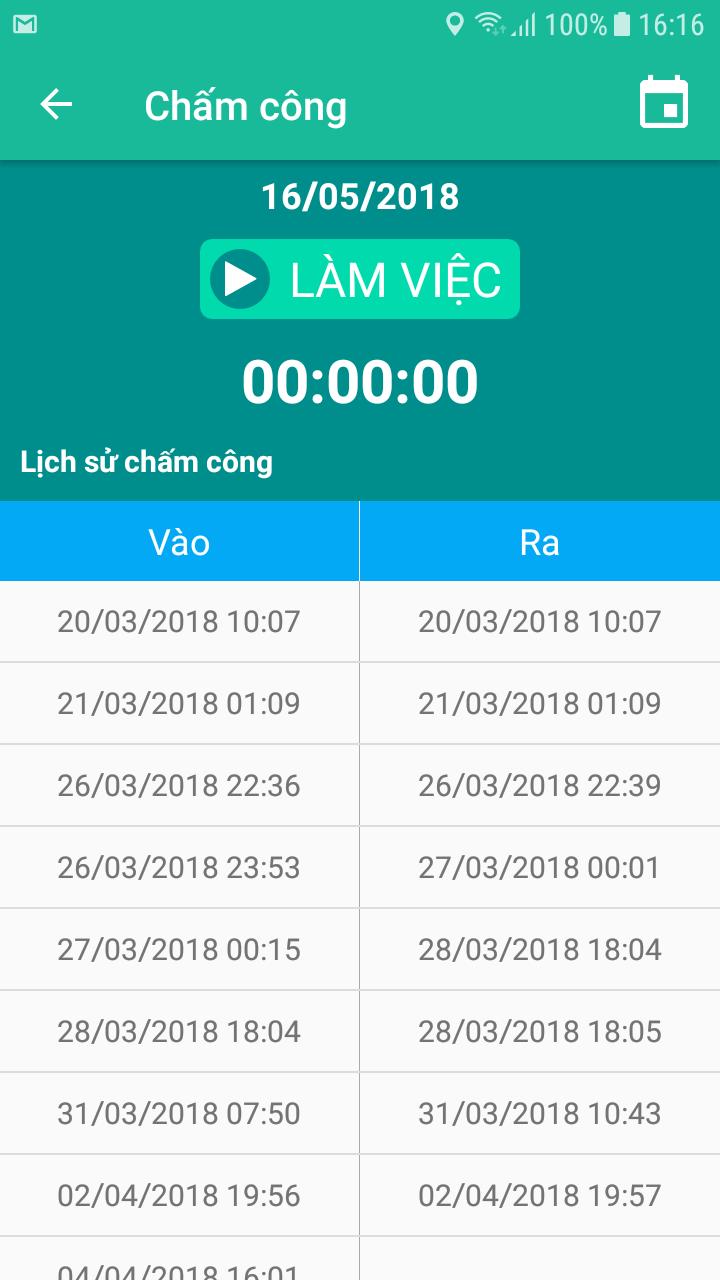
Task: Go back from Chấm công screen
Action: click(x=56, y=105)
